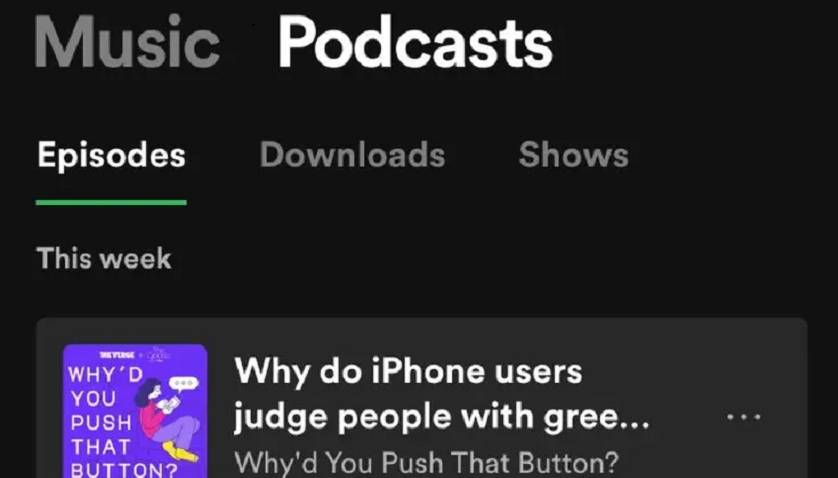Open the Shows tab
Viewport: 838px width, 478px height.
[573, 156]
